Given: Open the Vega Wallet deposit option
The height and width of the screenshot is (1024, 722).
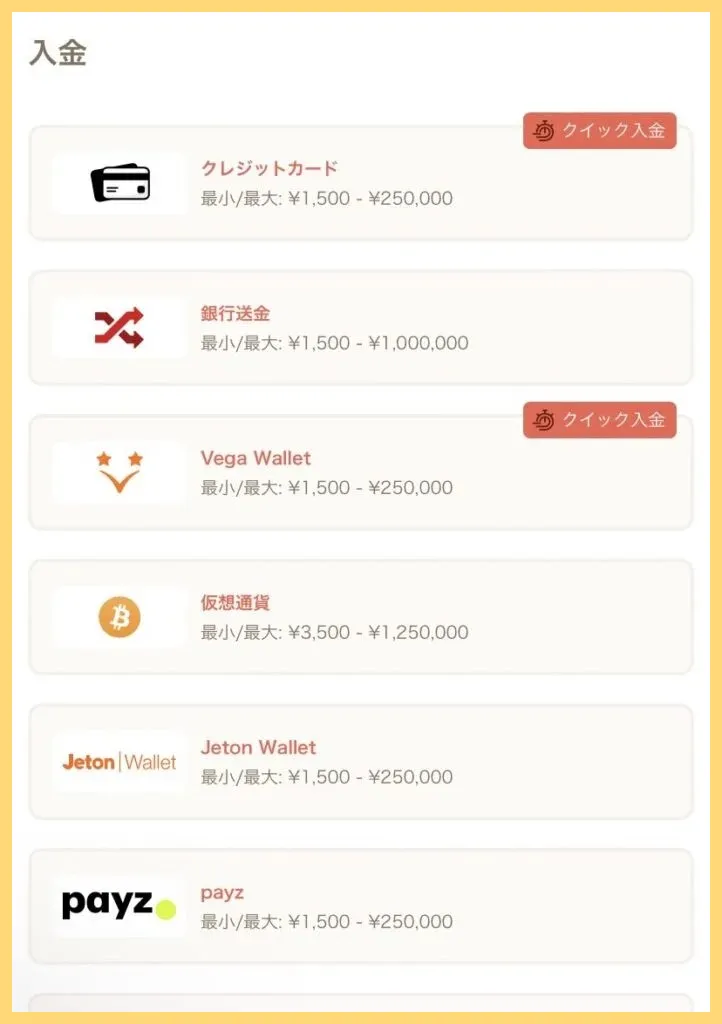Looking at the screenshot, I should point(360,473).
